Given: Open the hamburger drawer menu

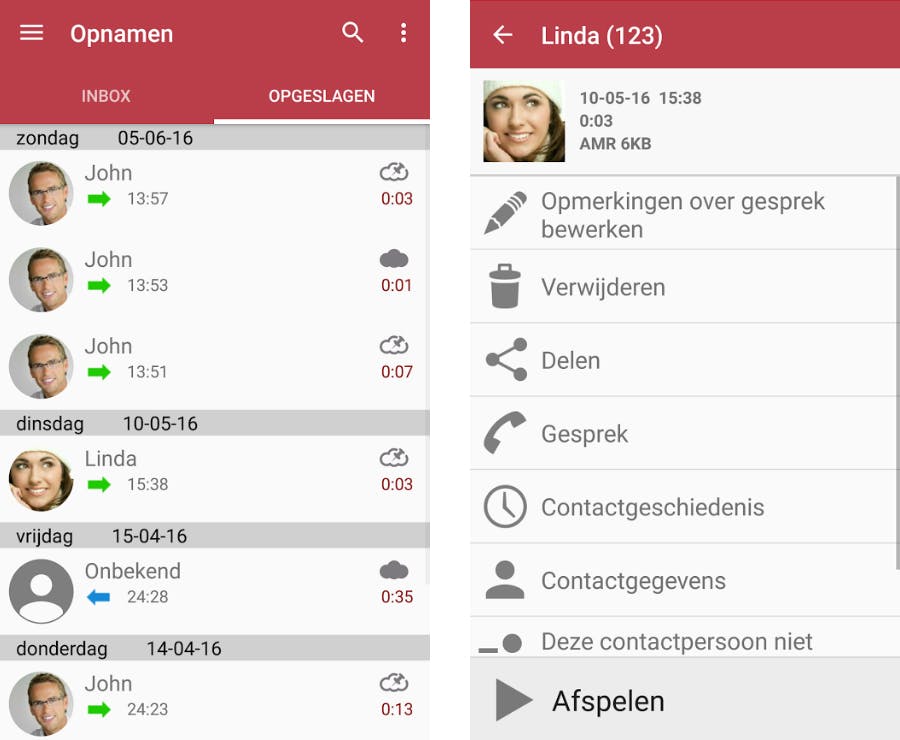Looking at the screenshot, I should [32, 33].
